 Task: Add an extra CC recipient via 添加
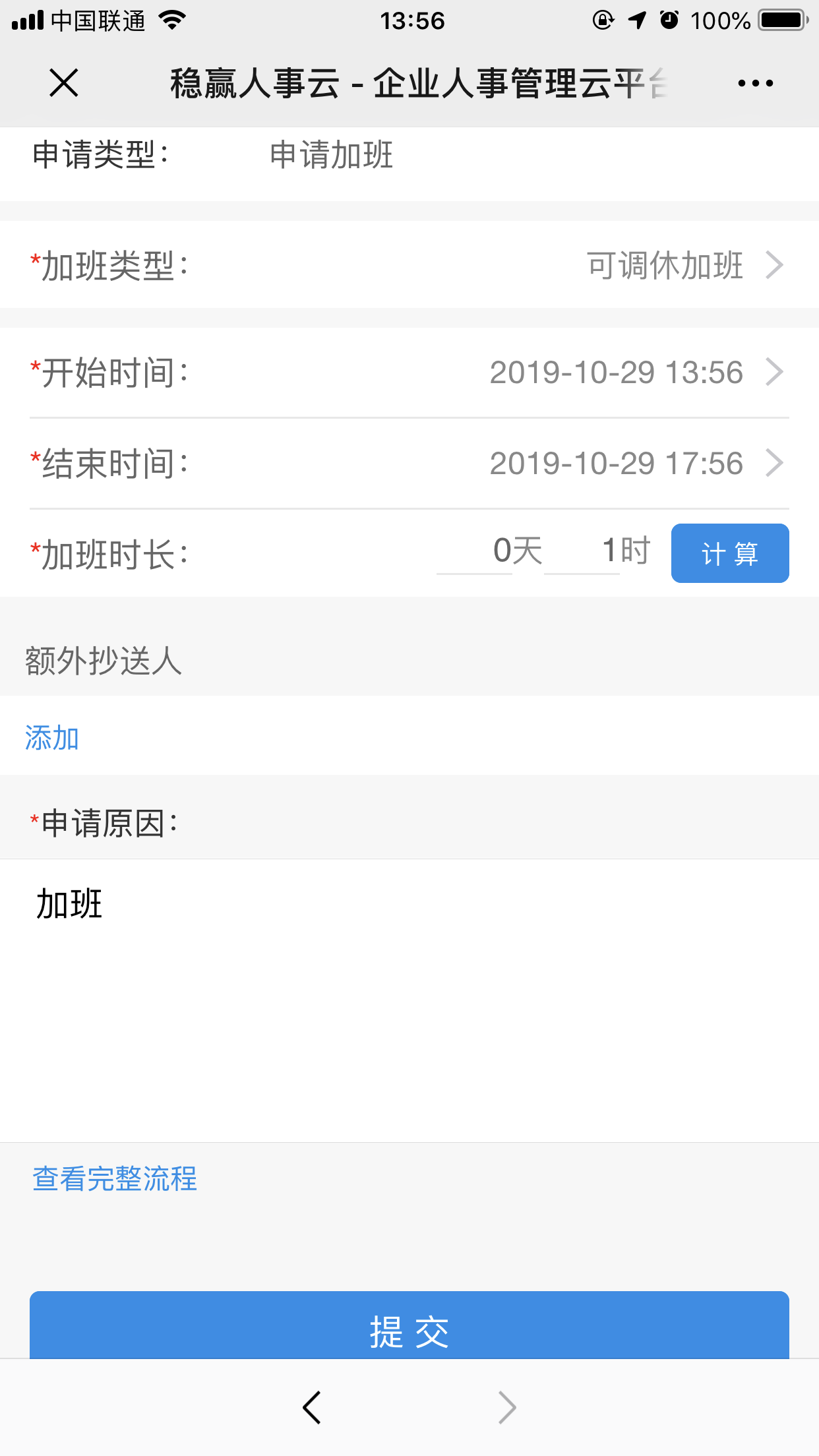pyautogui.click(x=52, y=738)
